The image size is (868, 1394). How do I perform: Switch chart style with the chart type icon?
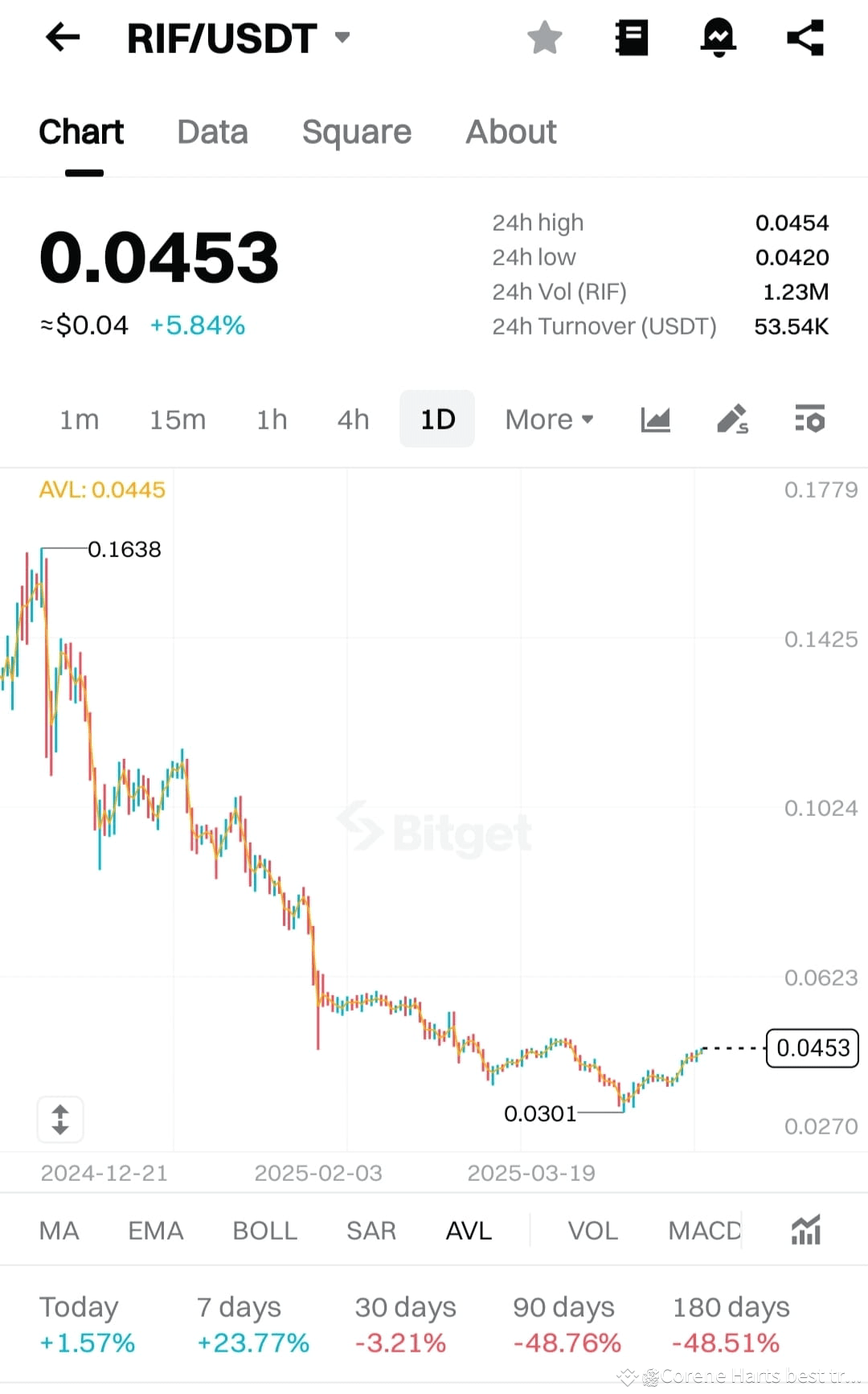coord(655,418)
